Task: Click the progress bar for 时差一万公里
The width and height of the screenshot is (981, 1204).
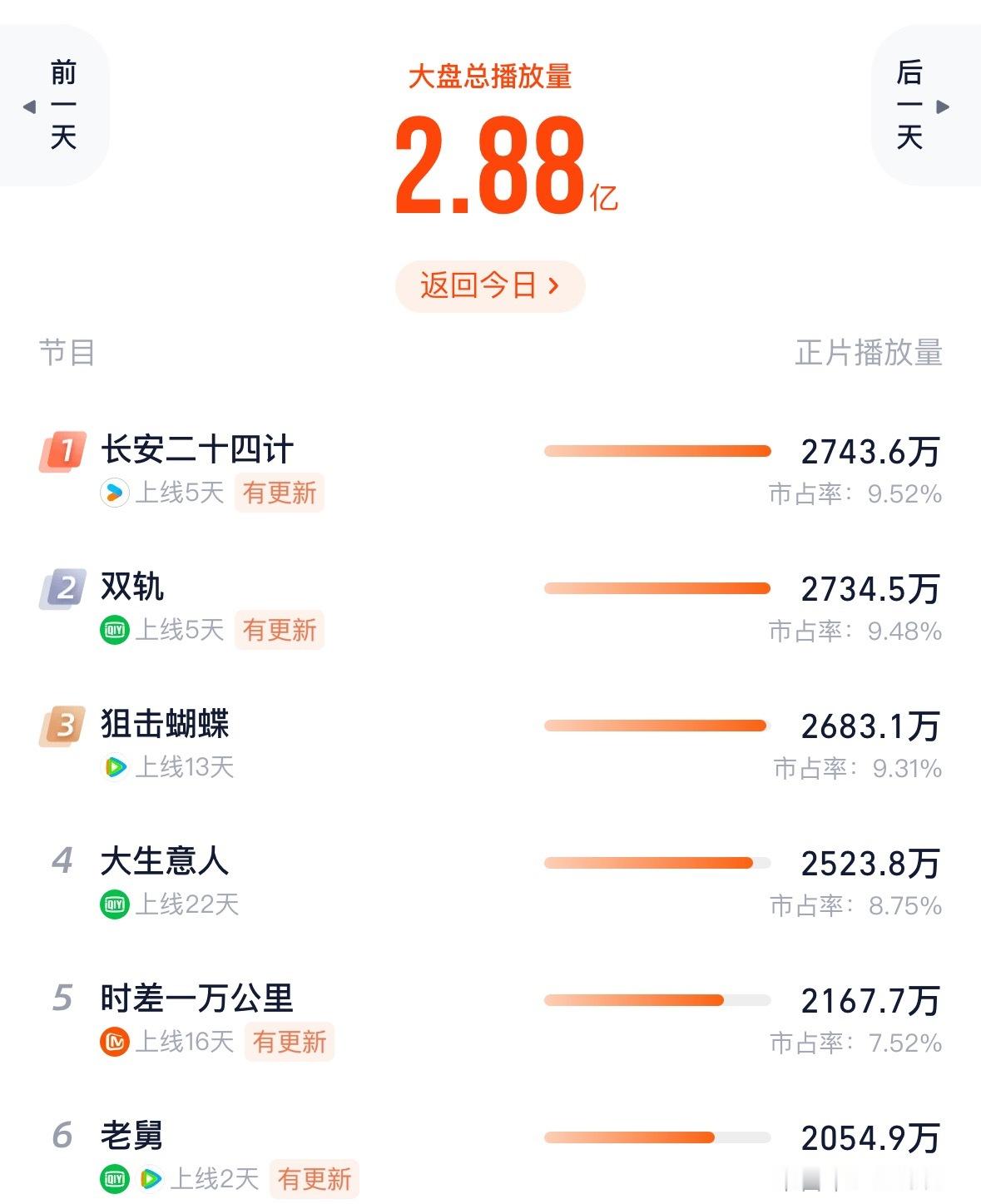Action: tap(656, 1000)
